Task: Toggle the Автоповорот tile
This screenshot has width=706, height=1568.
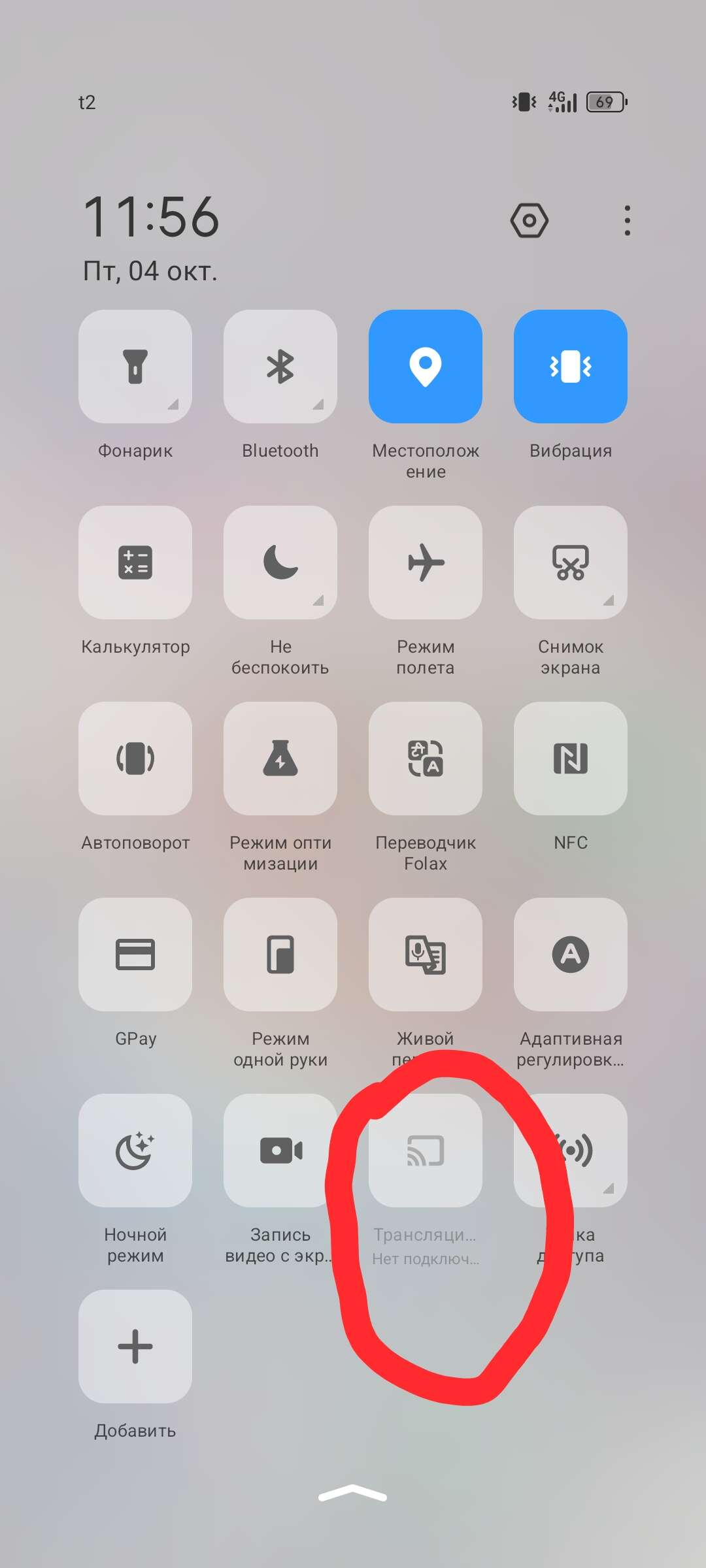Action: click(135, 759)
